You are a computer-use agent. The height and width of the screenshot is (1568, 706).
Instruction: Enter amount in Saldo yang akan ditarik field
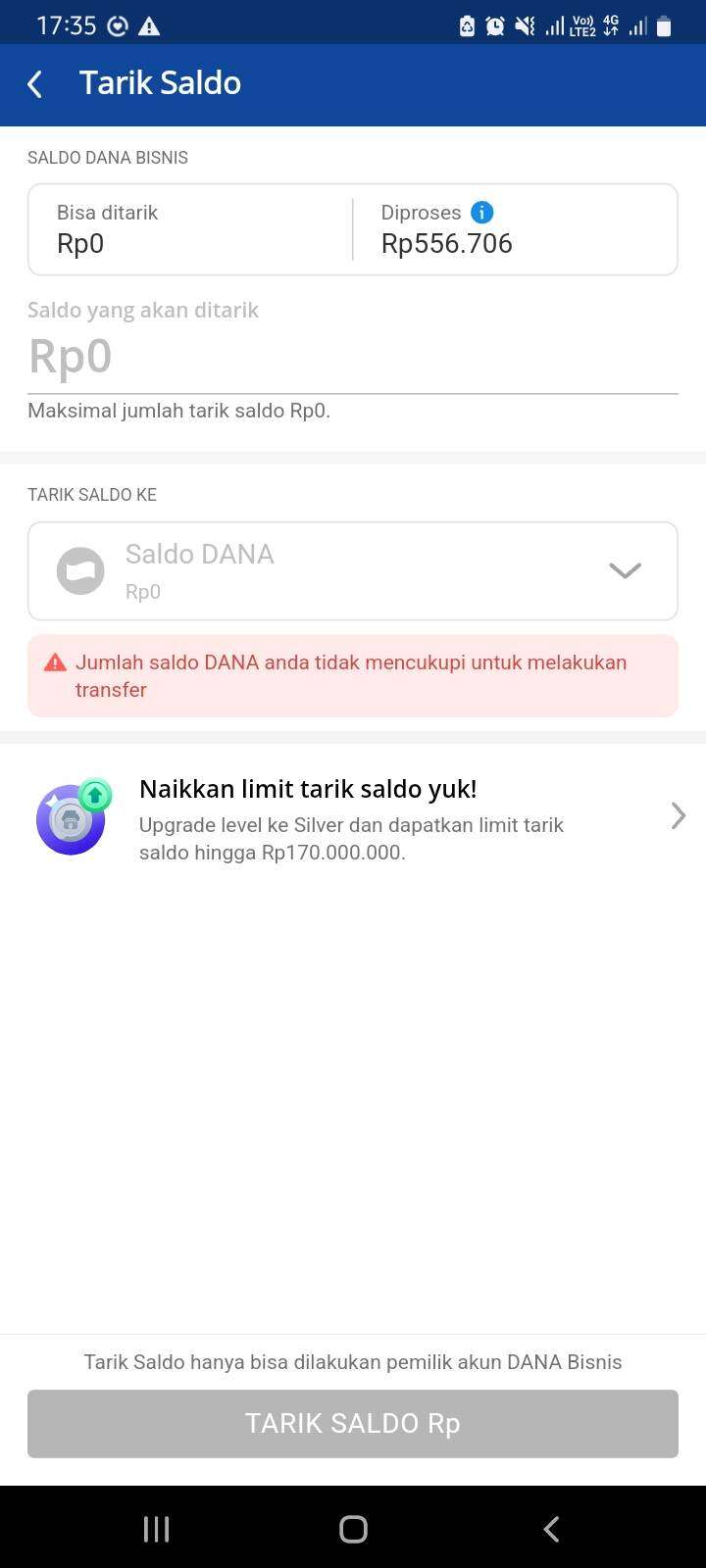coord(353,357)
